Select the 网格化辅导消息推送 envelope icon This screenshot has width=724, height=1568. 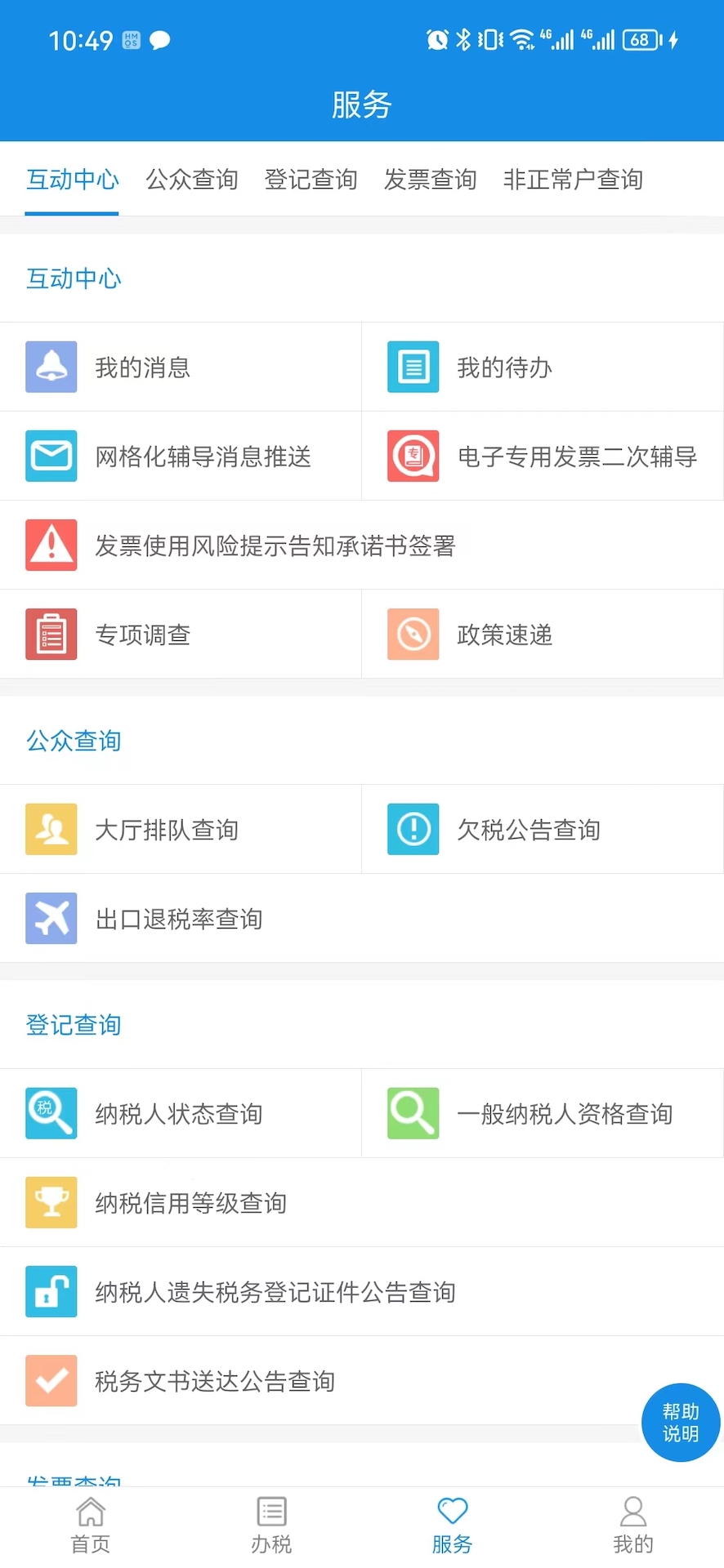(51, 456)
